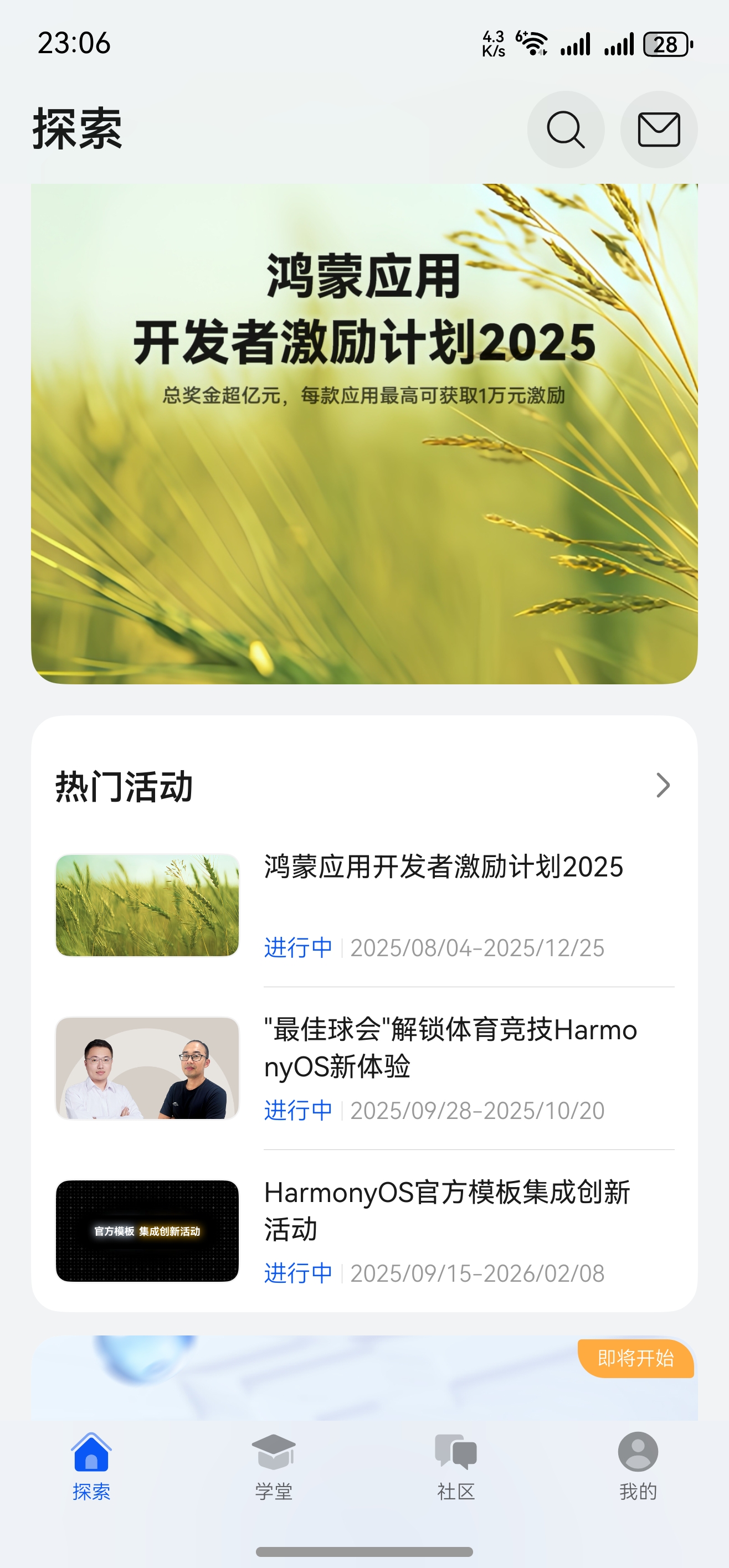Open the search icon
This screenshot has width=729, height=1568.
pos(566,130)
